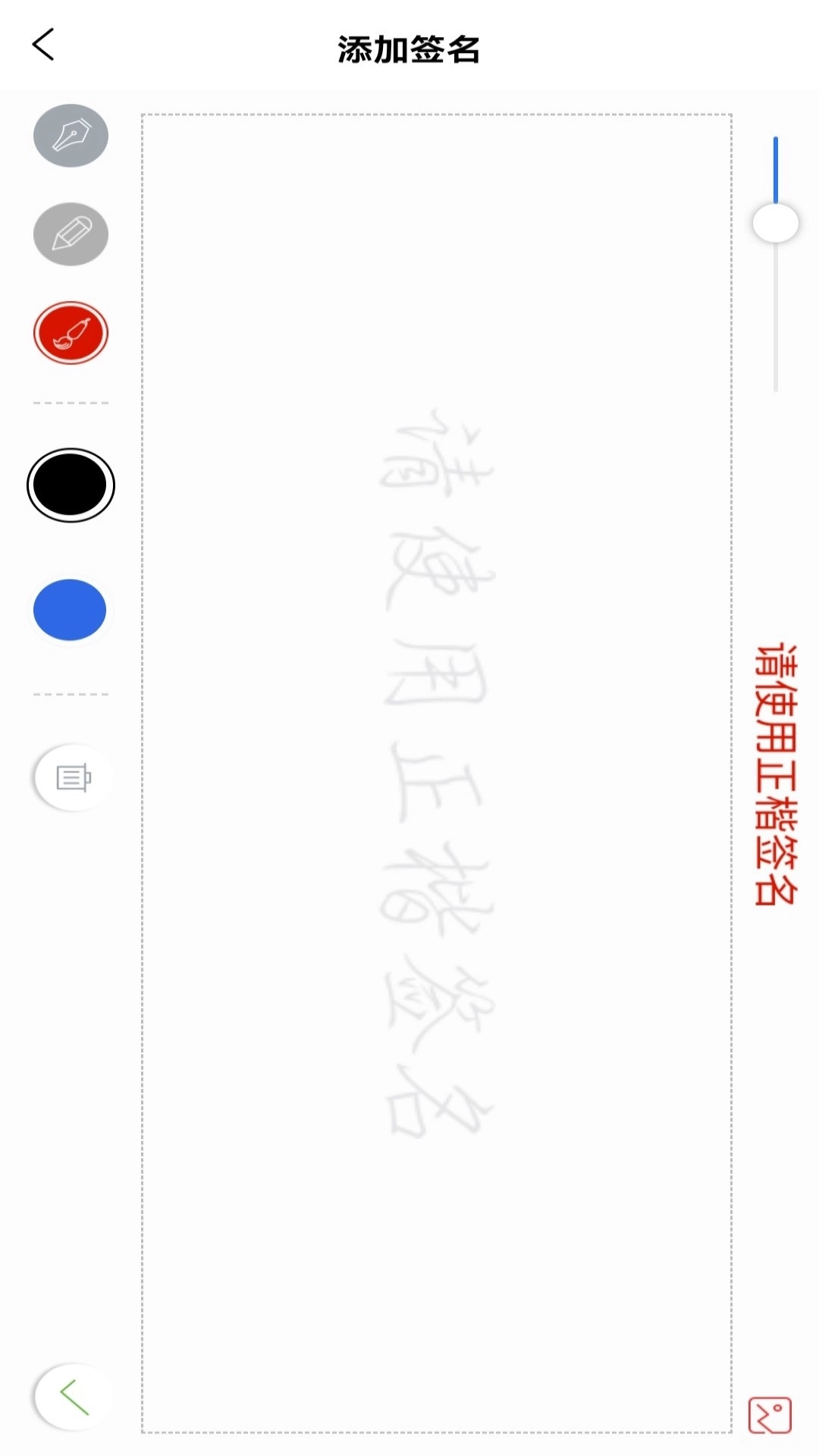This screenshot has height=1456, width=819.
Task: Tap the text layout icon in the sidebar
Action: (x=71, y=777)
